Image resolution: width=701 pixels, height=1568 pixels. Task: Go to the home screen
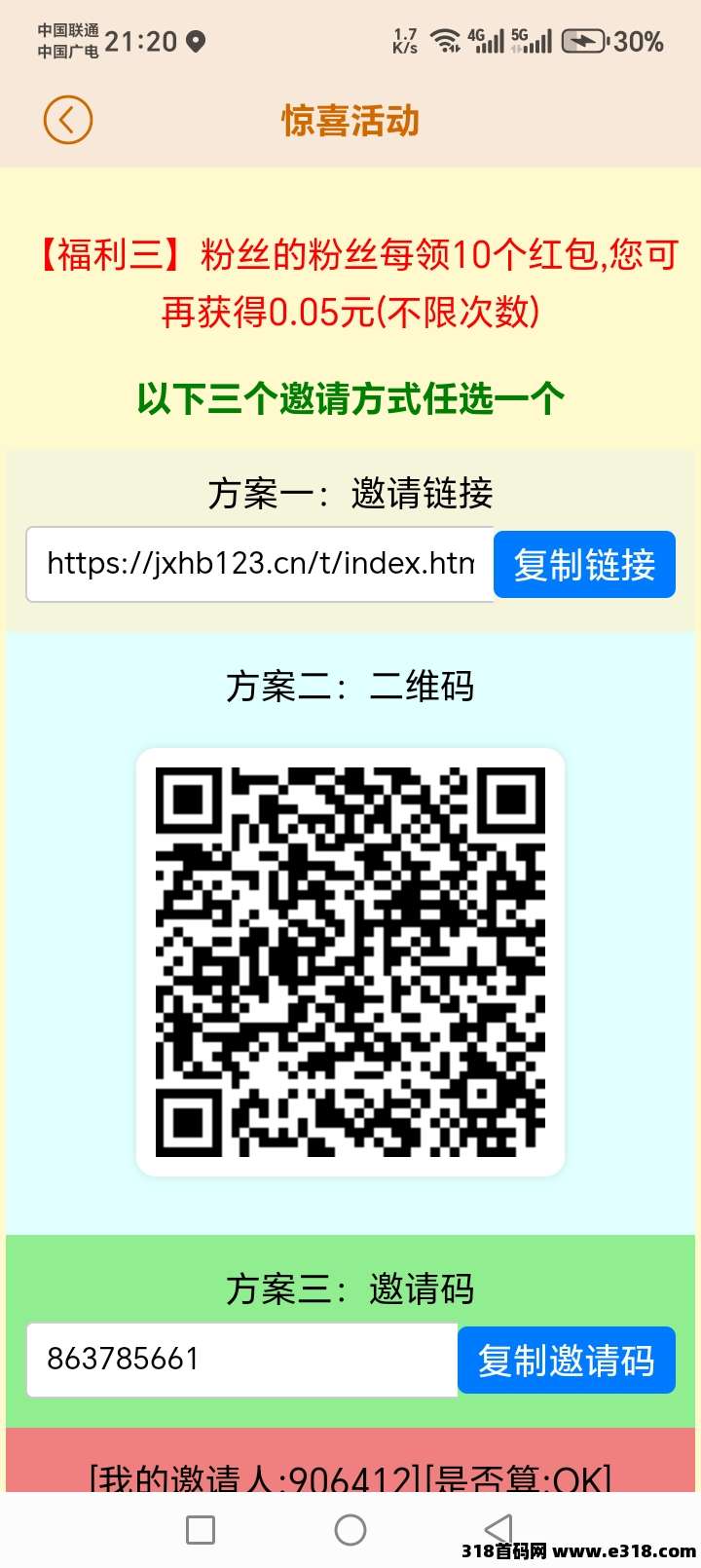(350, 1529)
